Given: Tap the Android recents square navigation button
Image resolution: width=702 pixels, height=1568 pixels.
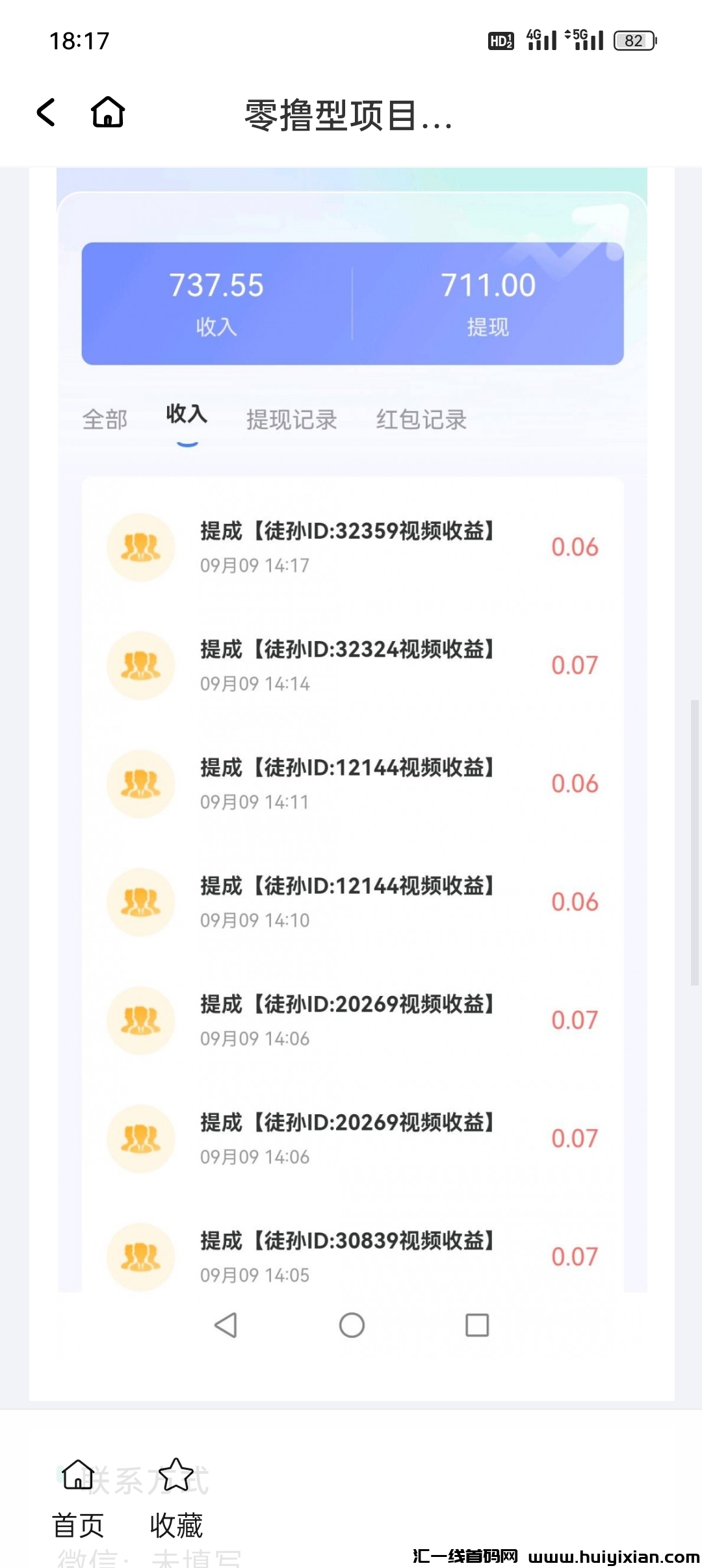Looking at the screenshot, I should [x=478, y=1326].
